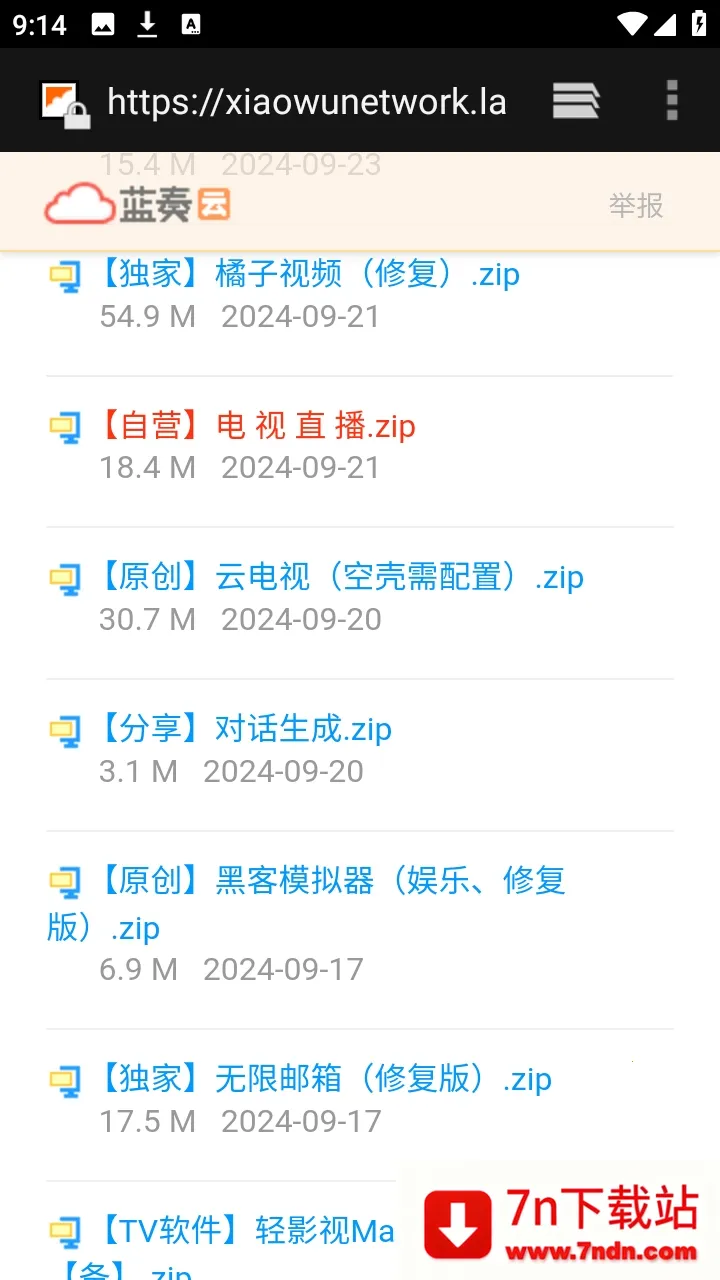Open the browser three-dot overflow menu

click(x=670, y=100)
